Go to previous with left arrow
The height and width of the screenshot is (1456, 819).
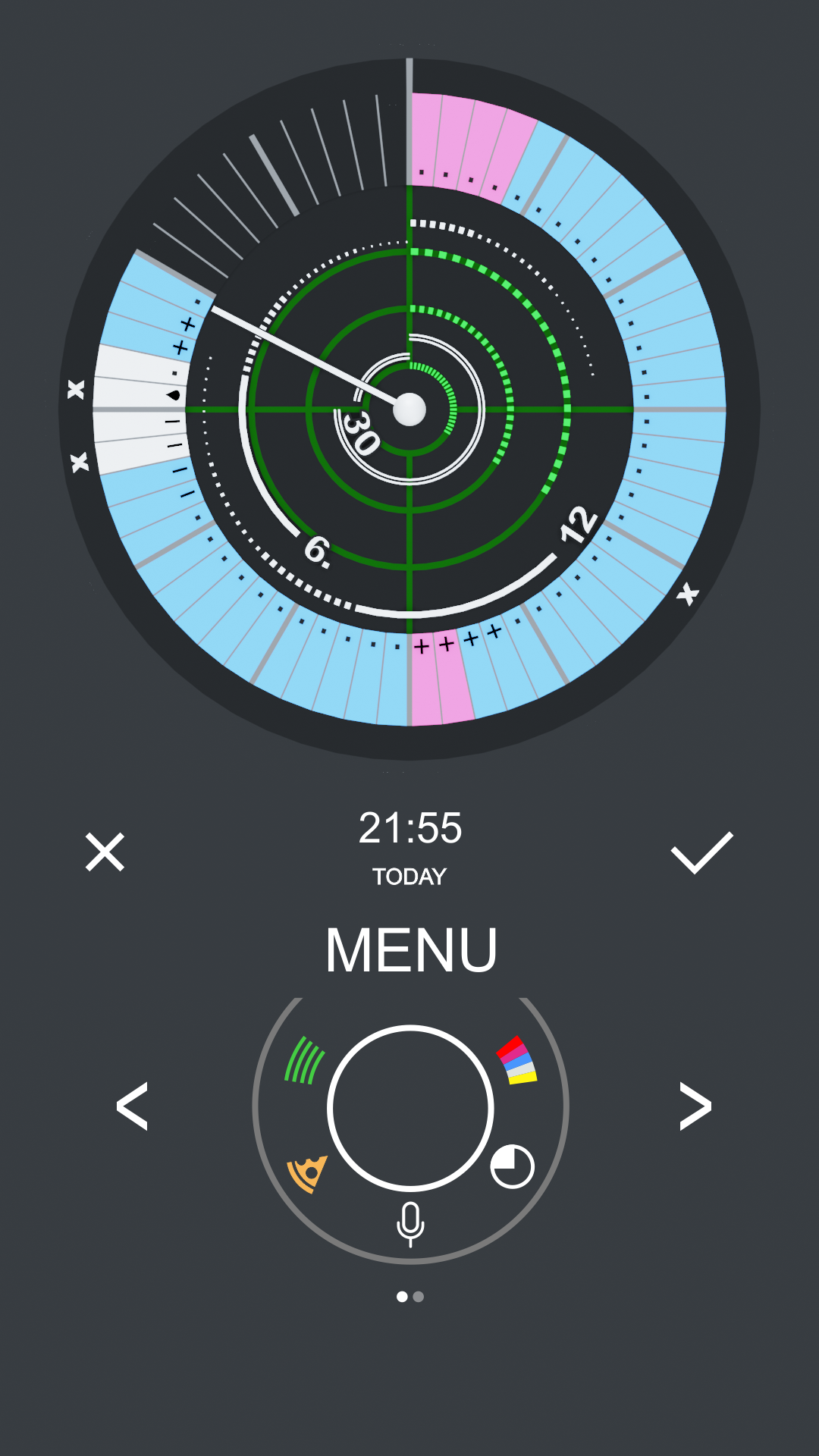click(x=132, y=1106)
